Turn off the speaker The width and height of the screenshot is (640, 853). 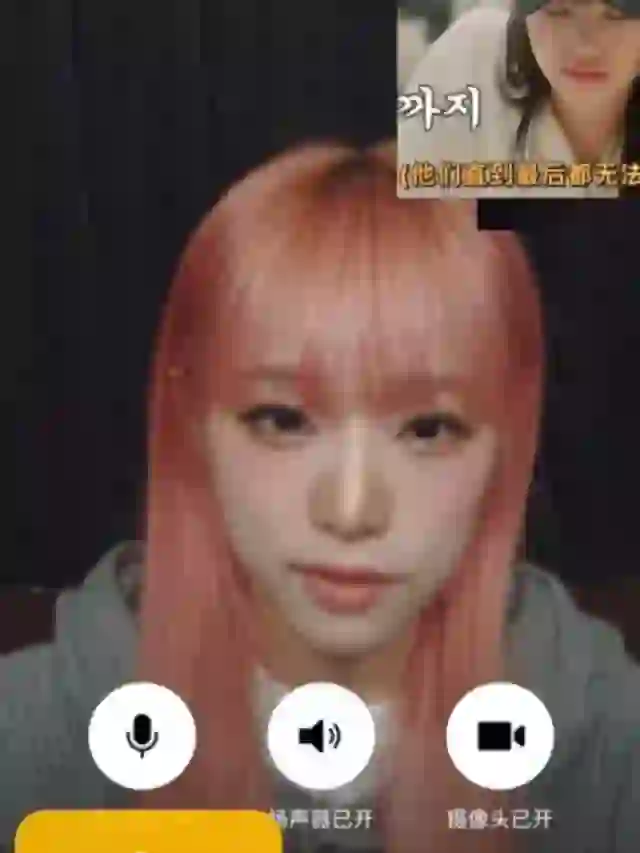pos(320,736)
